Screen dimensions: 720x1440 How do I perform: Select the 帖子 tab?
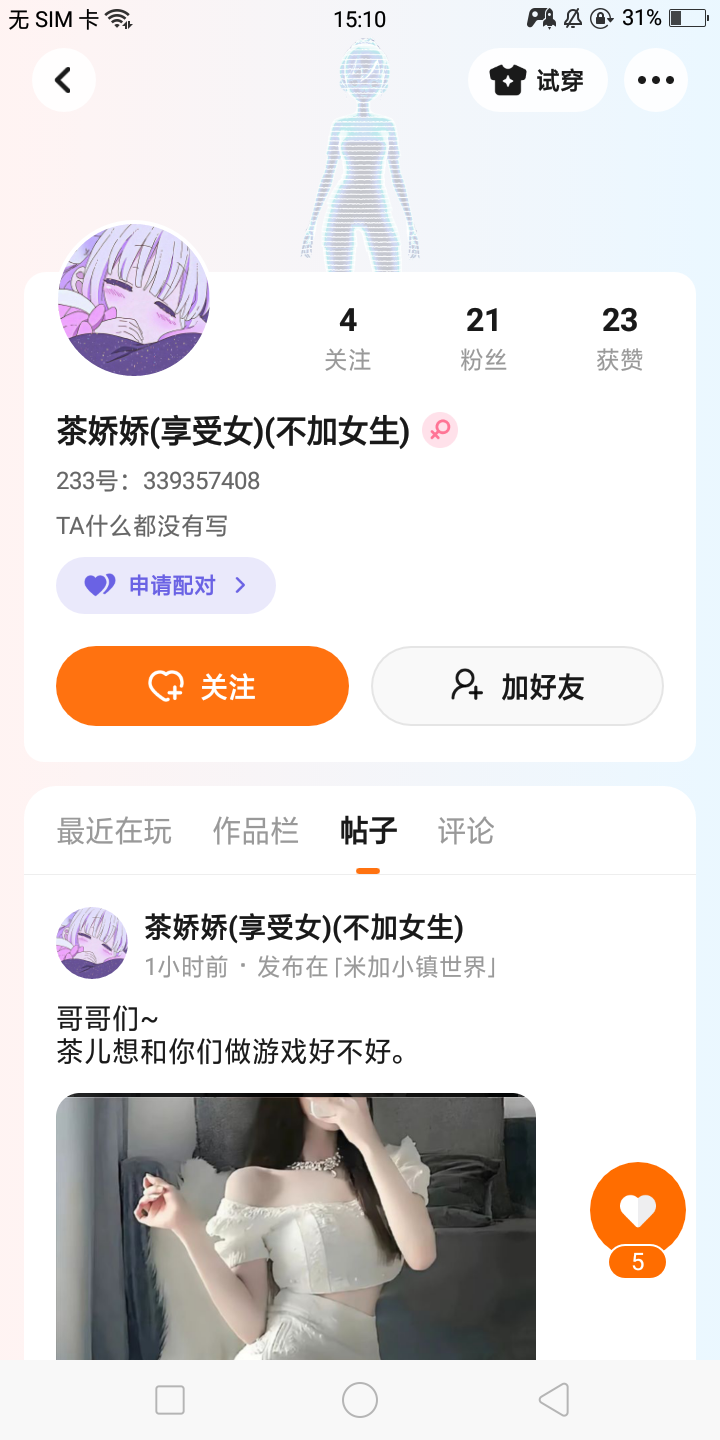click(368, 831)
